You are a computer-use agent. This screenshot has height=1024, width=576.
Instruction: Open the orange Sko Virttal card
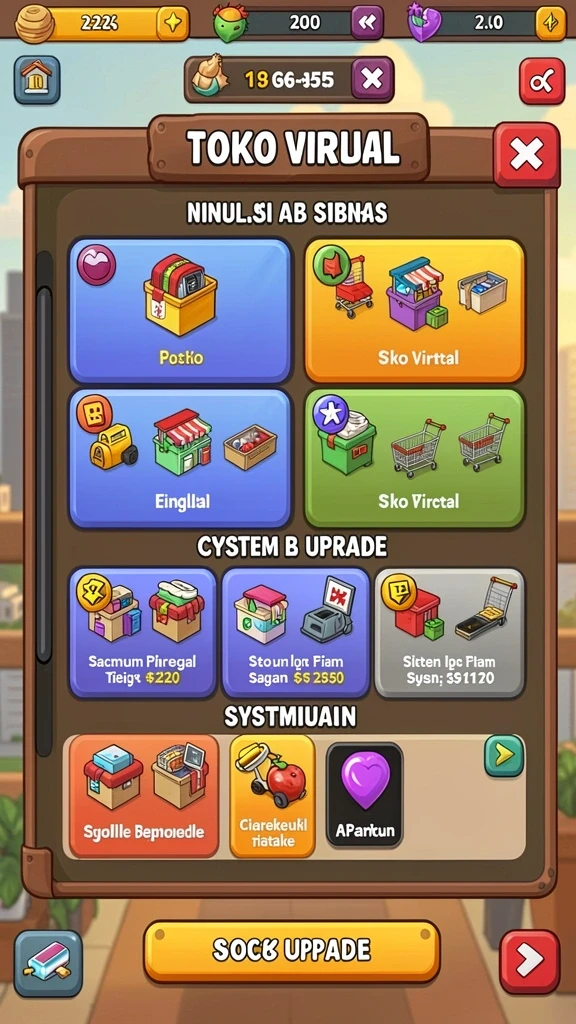415,310
